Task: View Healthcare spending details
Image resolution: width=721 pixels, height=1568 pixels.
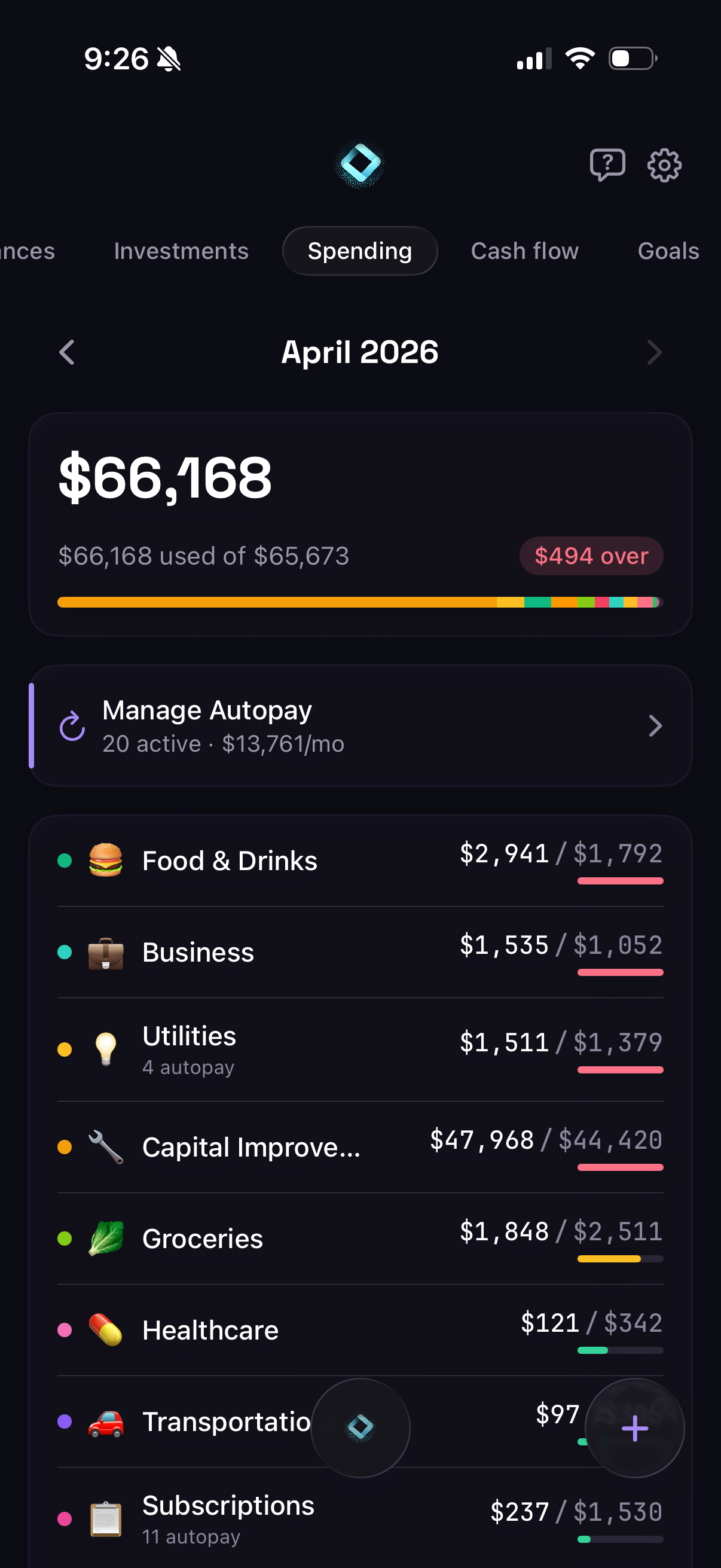Action: click(x=360, y=1330)
